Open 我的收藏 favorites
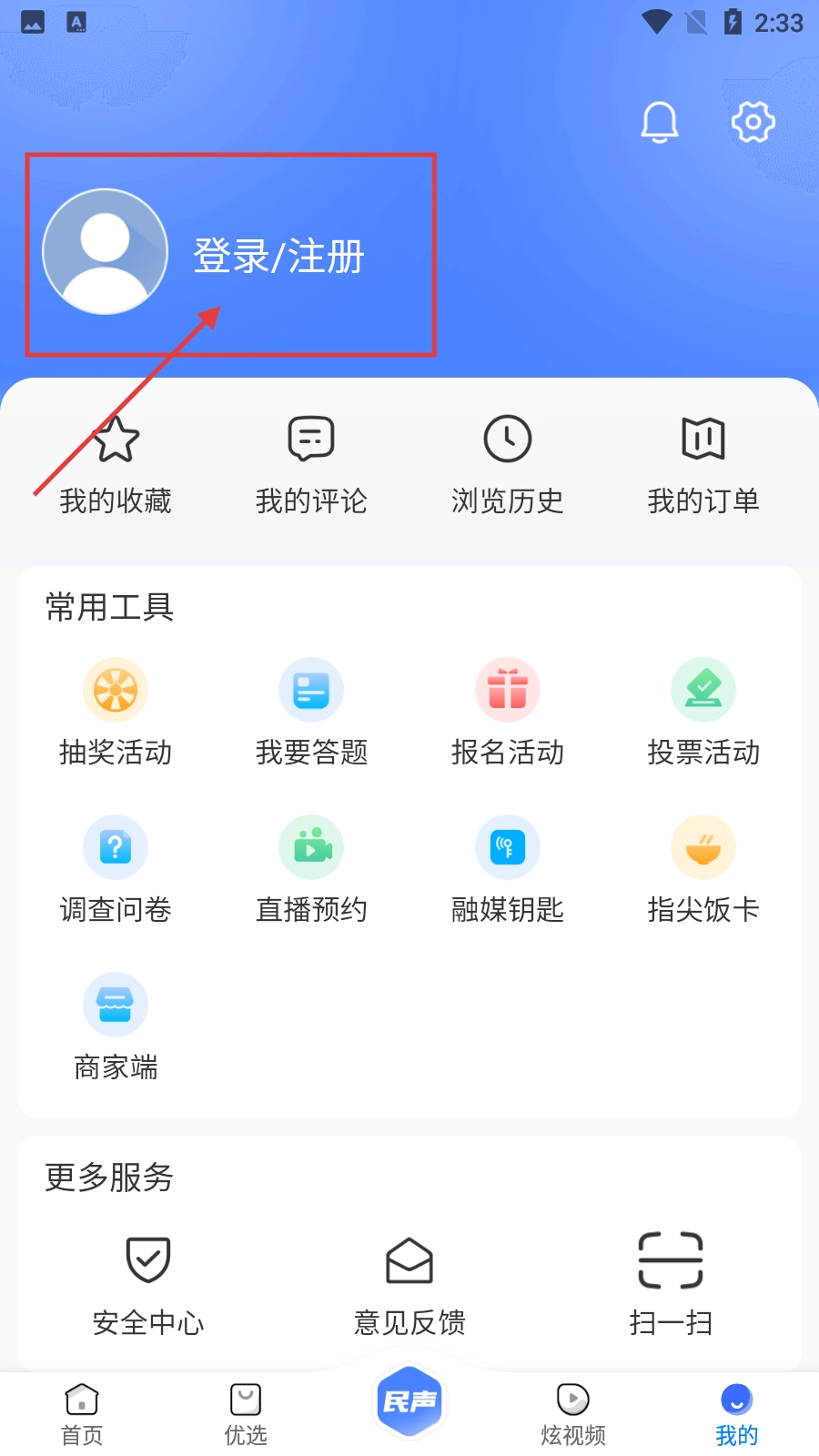Viewport: 819px width, 1456px height. point(116,464)
